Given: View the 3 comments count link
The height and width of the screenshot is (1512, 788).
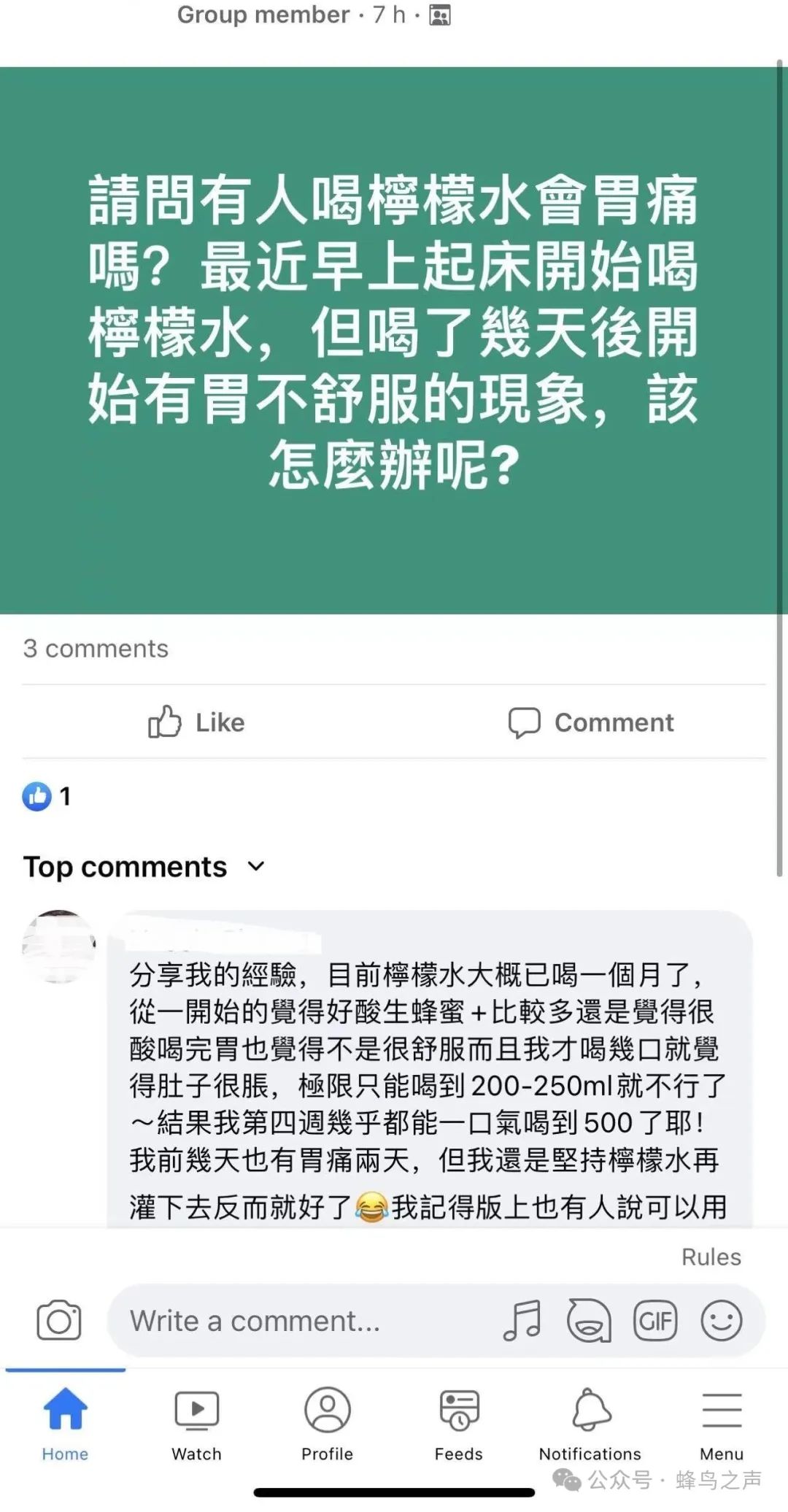Looking at the screenshot, I should coord(96,648).
